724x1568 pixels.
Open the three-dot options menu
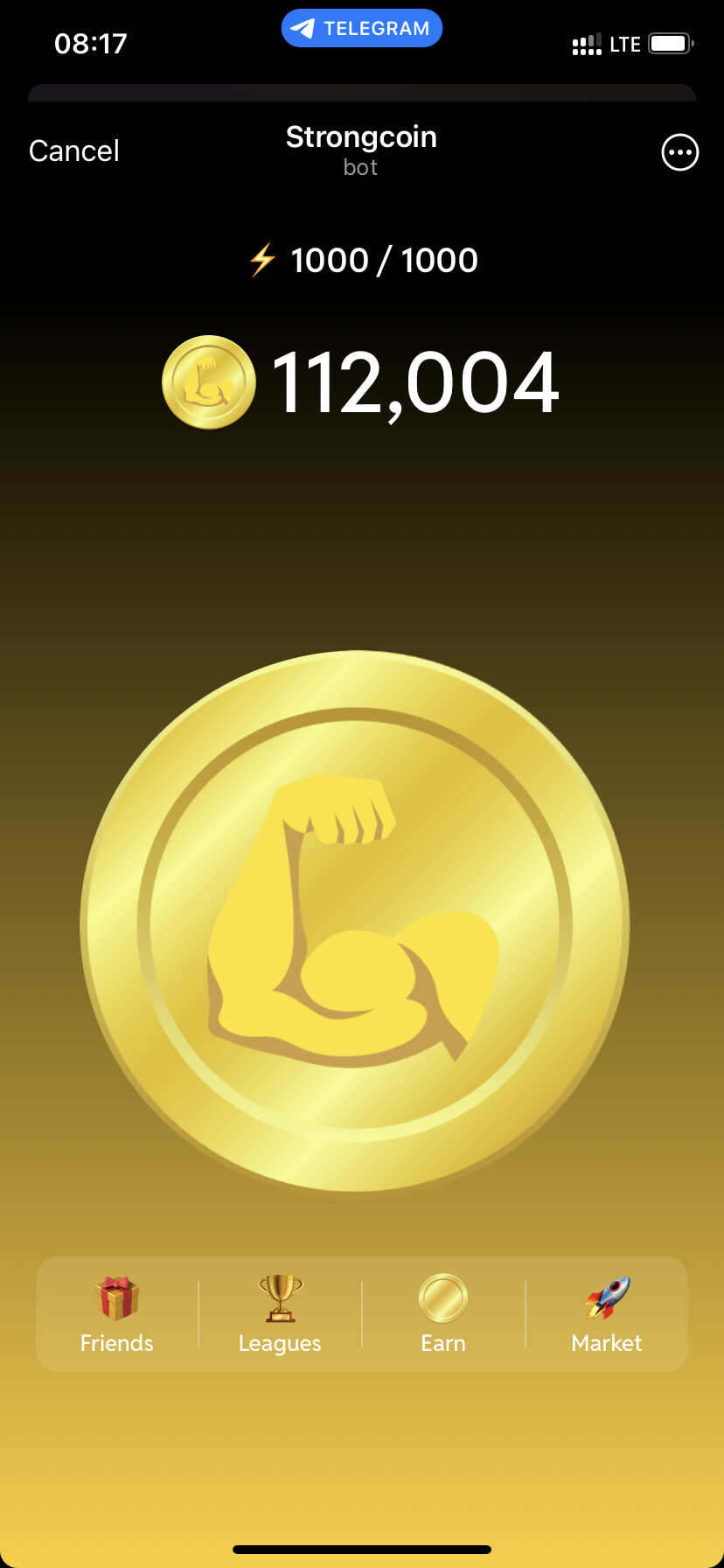click(x=679, y=152)
